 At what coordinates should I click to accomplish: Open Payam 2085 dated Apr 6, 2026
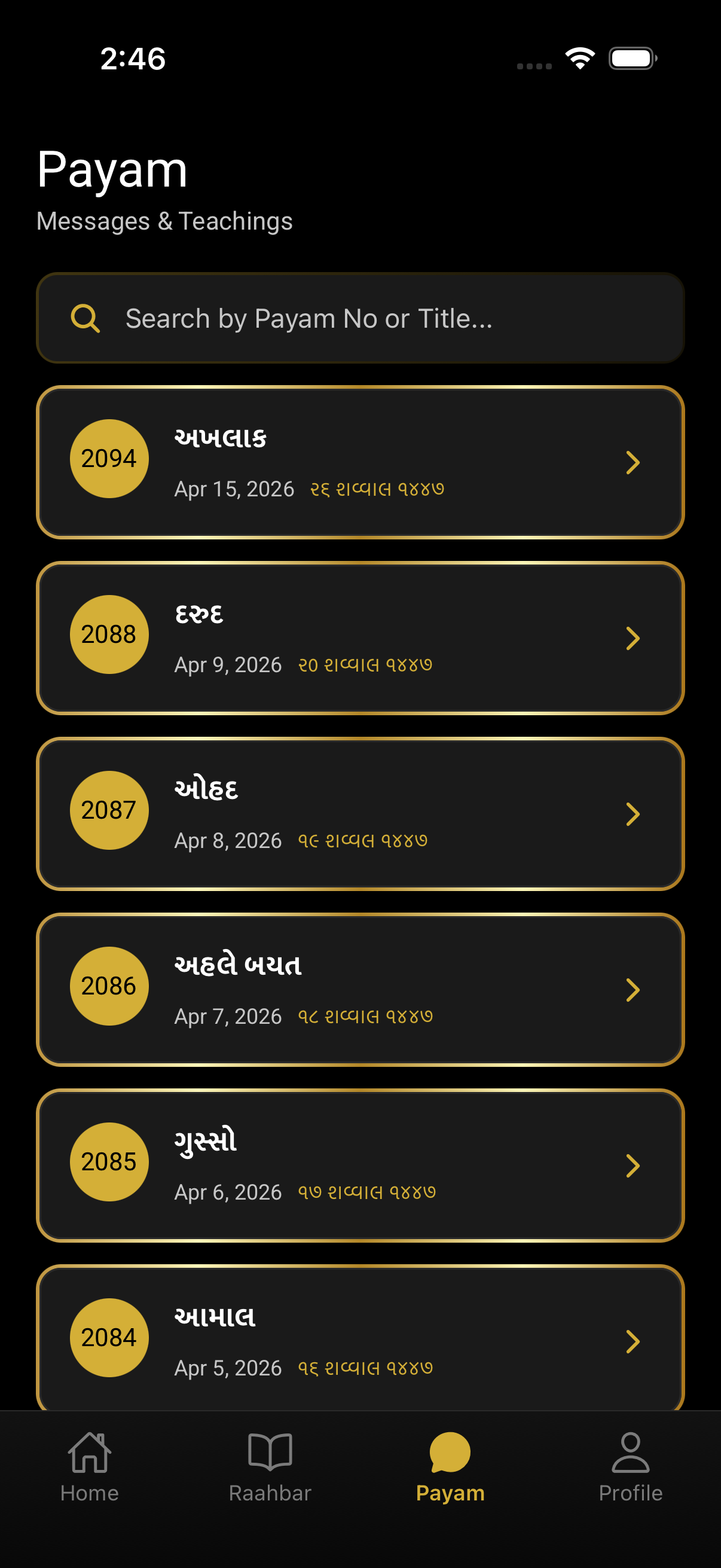pos(360,1165)
